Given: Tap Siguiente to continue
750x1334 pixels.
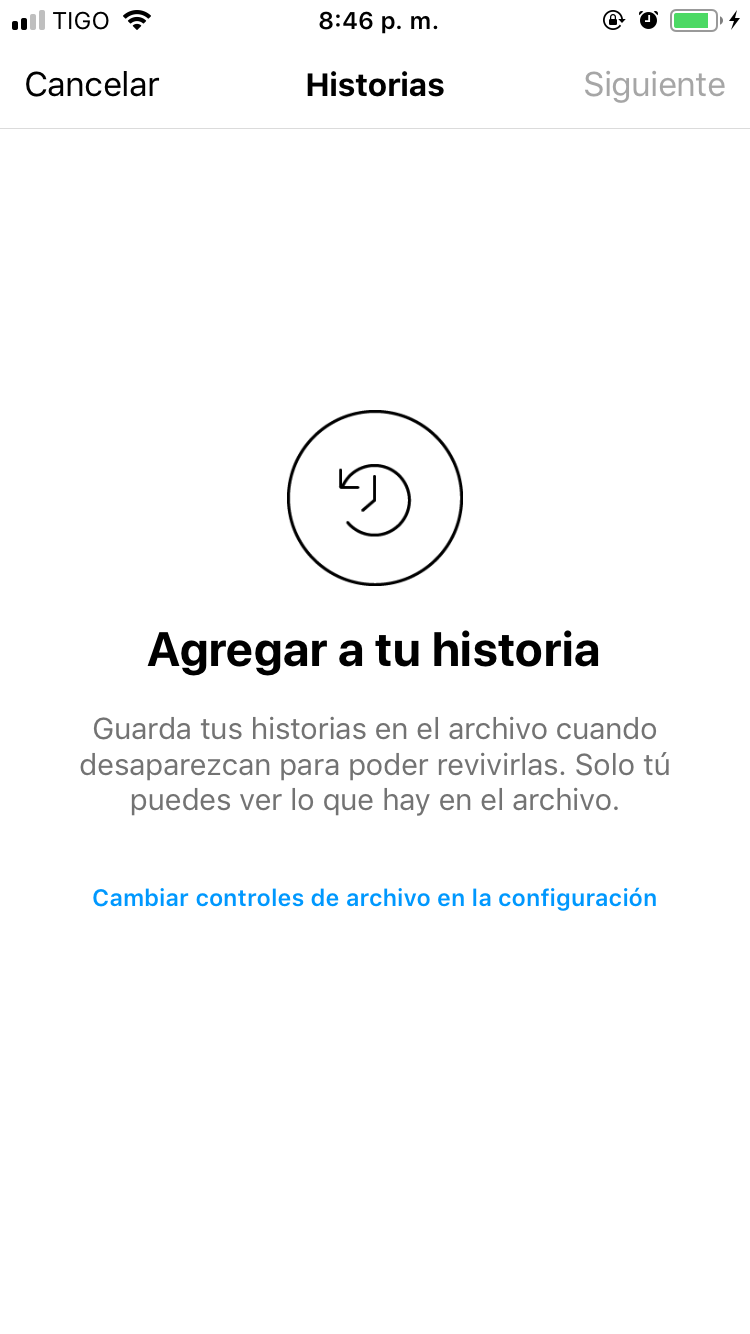Looking at the screenshot, I should click(654, 85).
